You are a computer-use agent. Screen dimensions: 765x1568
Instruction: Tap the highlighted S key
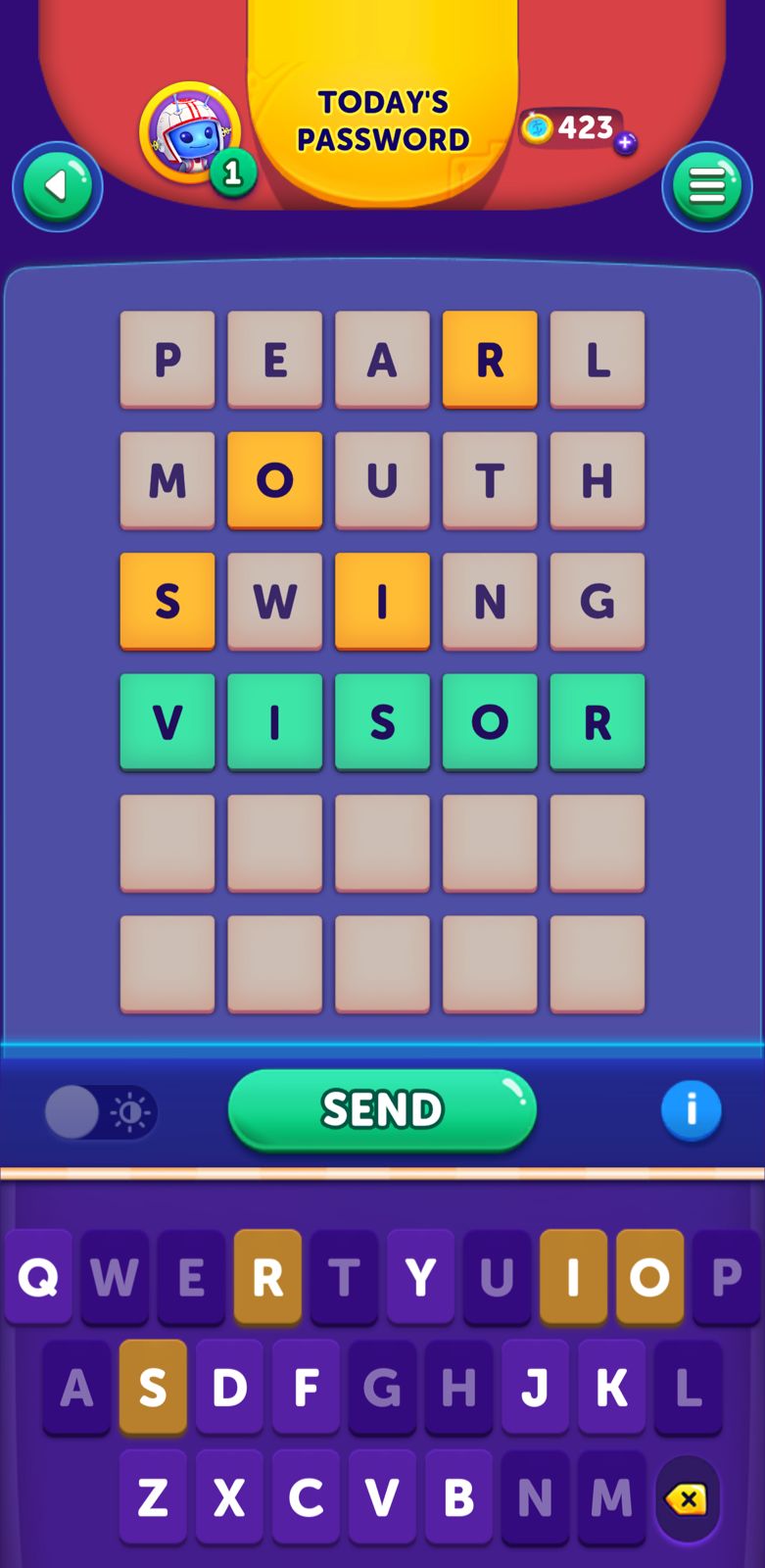[153, 1387]
